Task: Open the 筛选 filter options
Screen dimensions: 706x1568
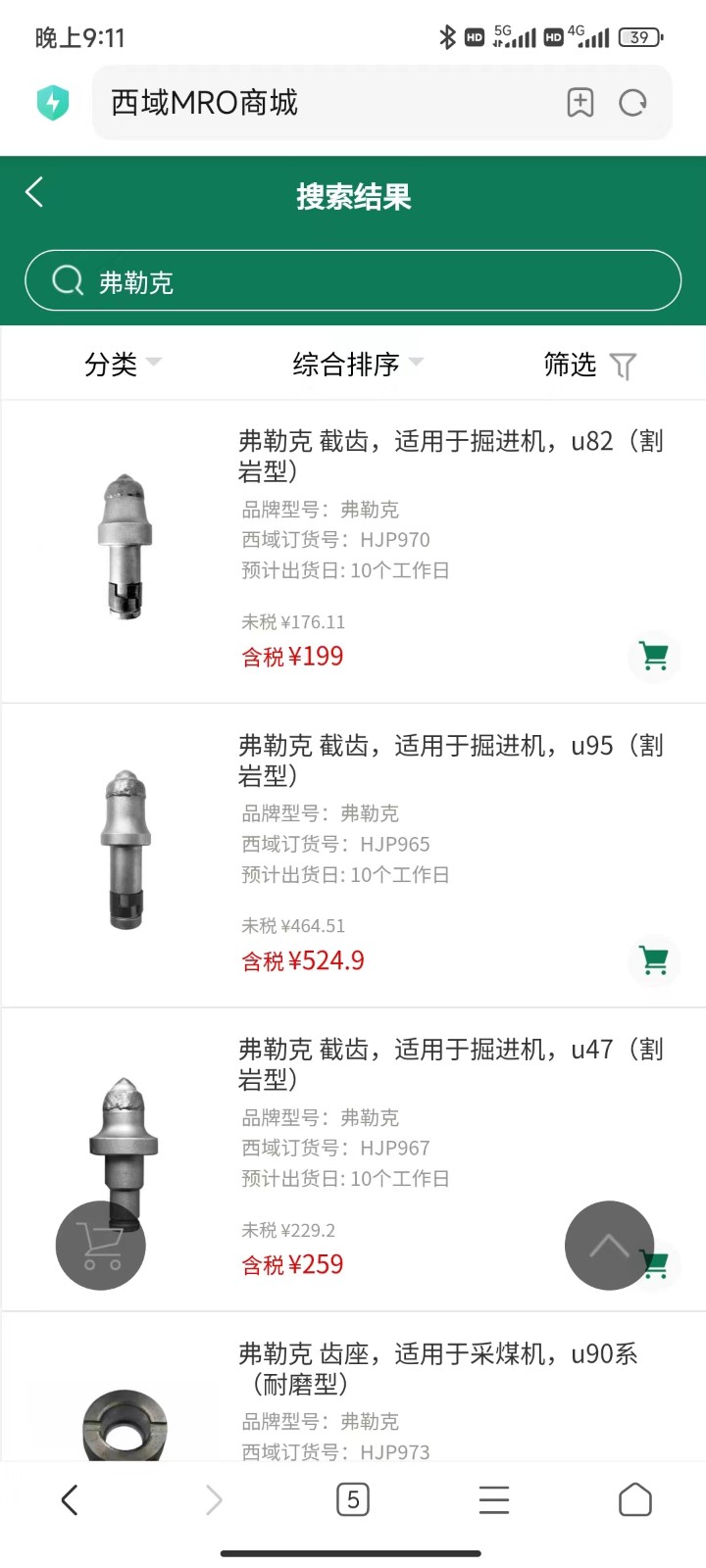Action: coord(588,366)
